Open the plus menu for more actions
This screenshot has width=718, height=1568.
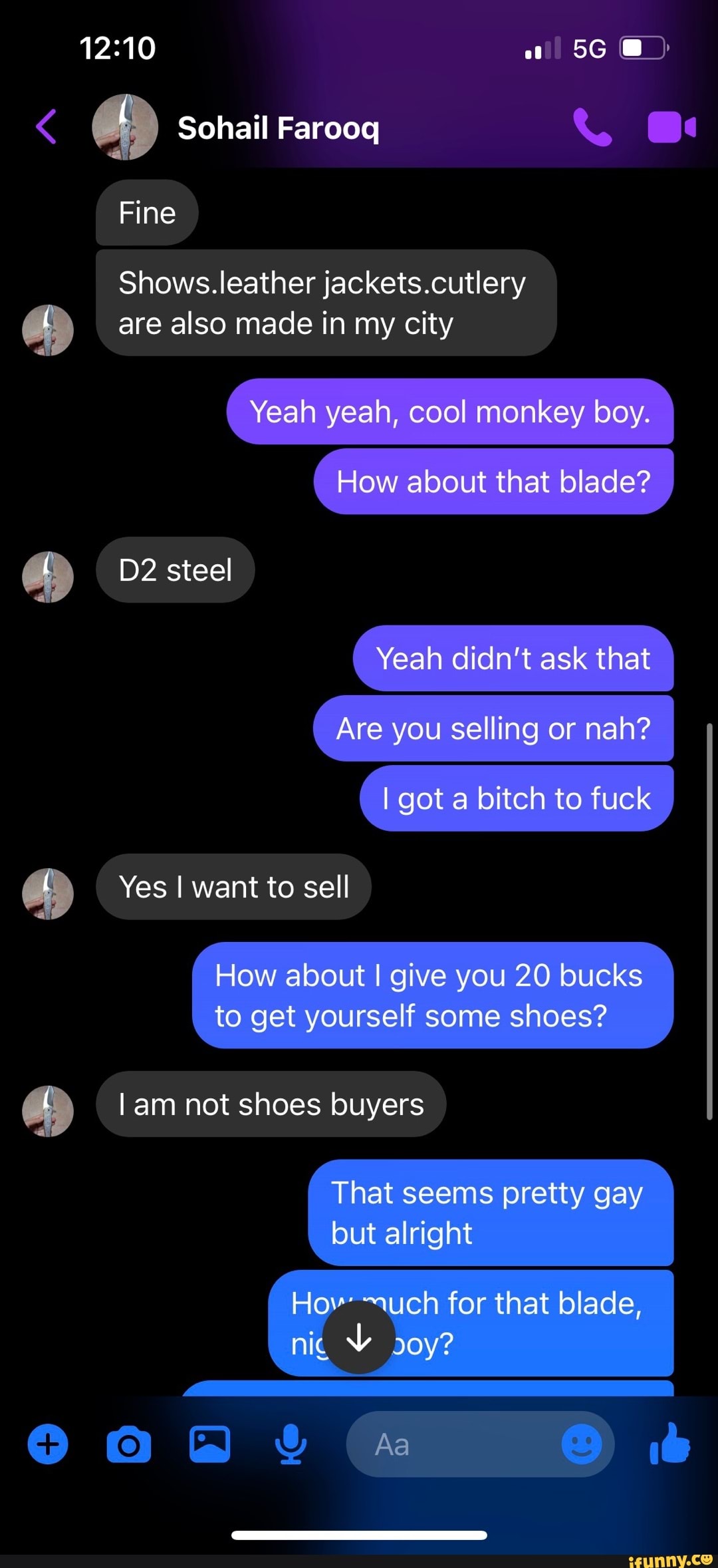(48, 1444)
